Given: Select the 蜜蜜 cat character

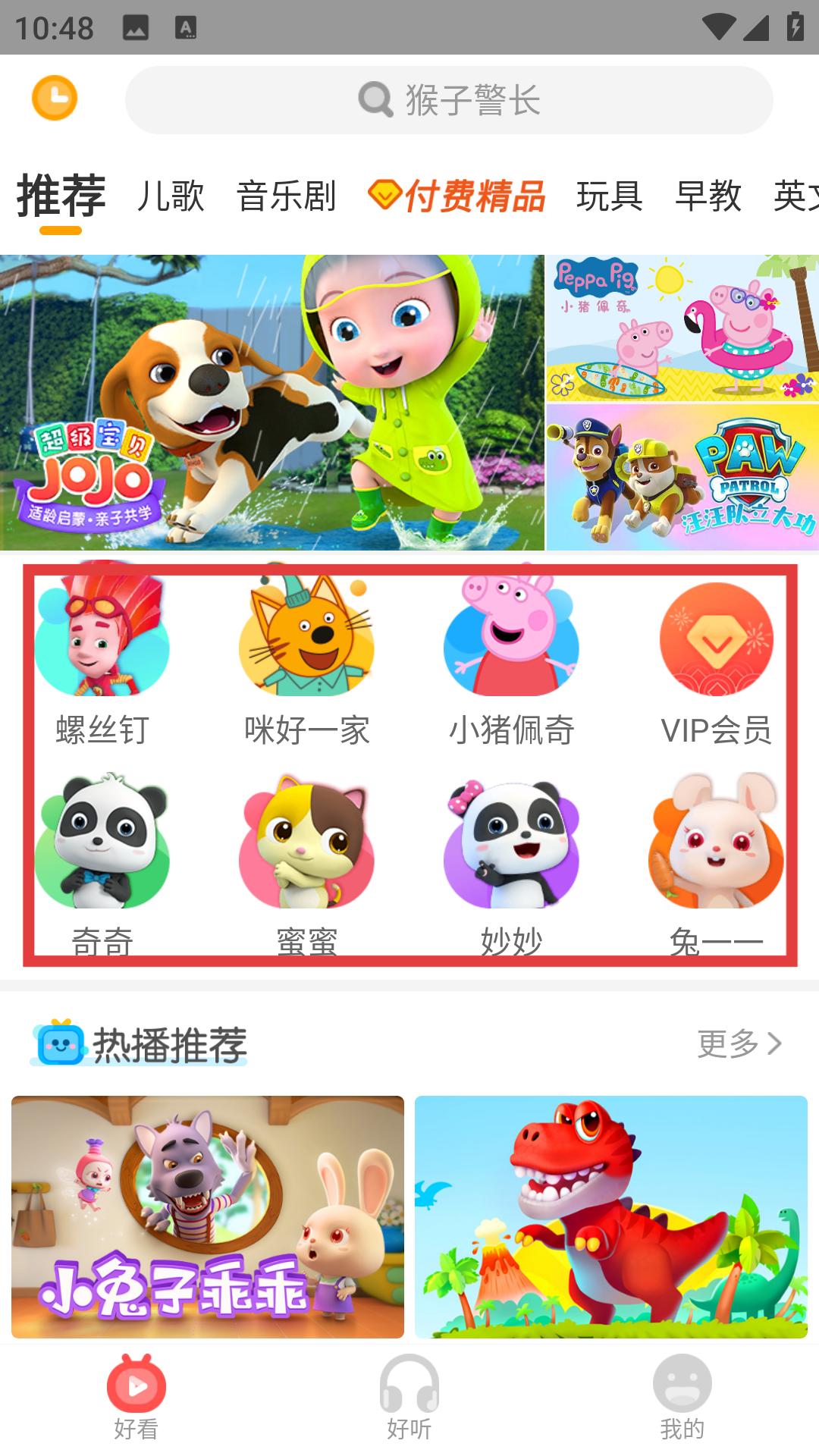Looking at the screenshot, I should pos(306,857).
